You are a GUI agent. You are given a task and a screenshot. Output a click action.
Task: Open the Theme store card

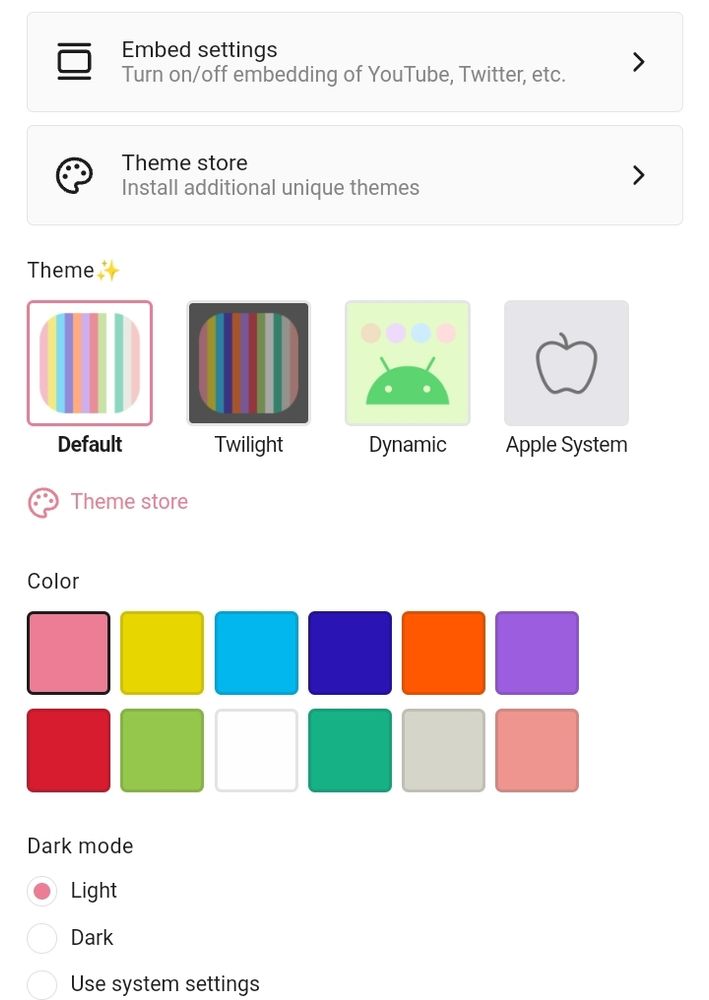tap(354, 175)
